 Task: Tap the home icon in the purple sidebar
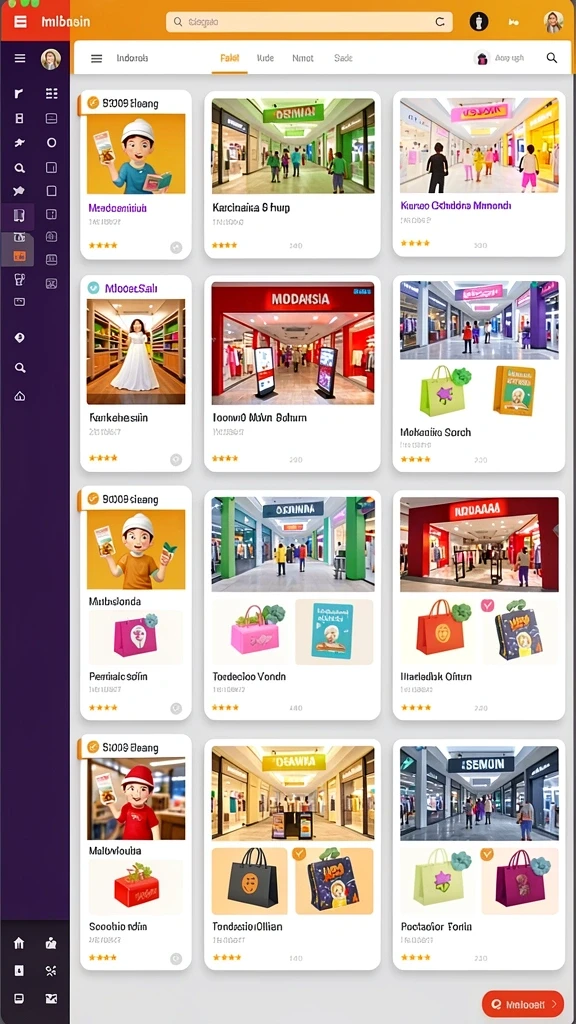pos(19,942)
